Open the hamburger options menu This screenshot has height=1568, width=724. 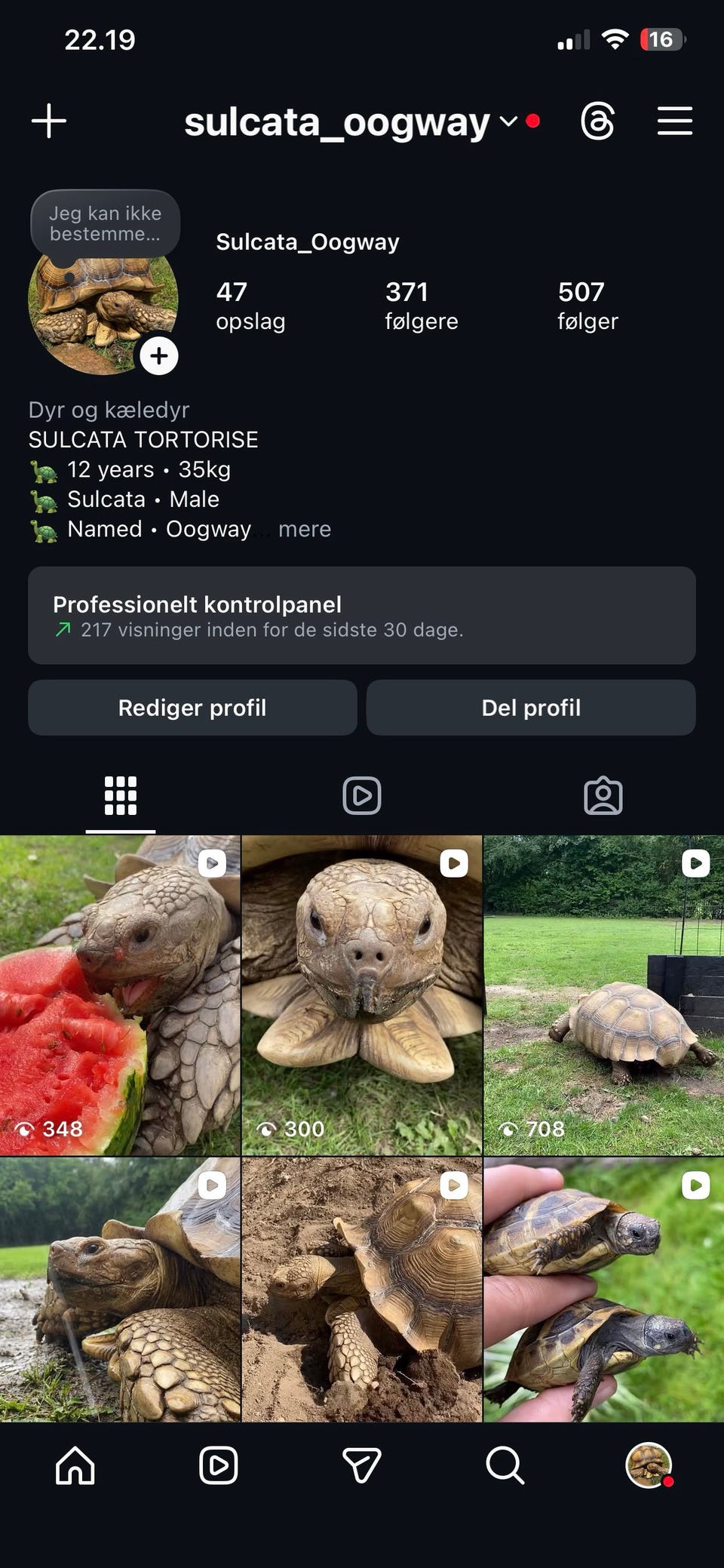point(674,121)
